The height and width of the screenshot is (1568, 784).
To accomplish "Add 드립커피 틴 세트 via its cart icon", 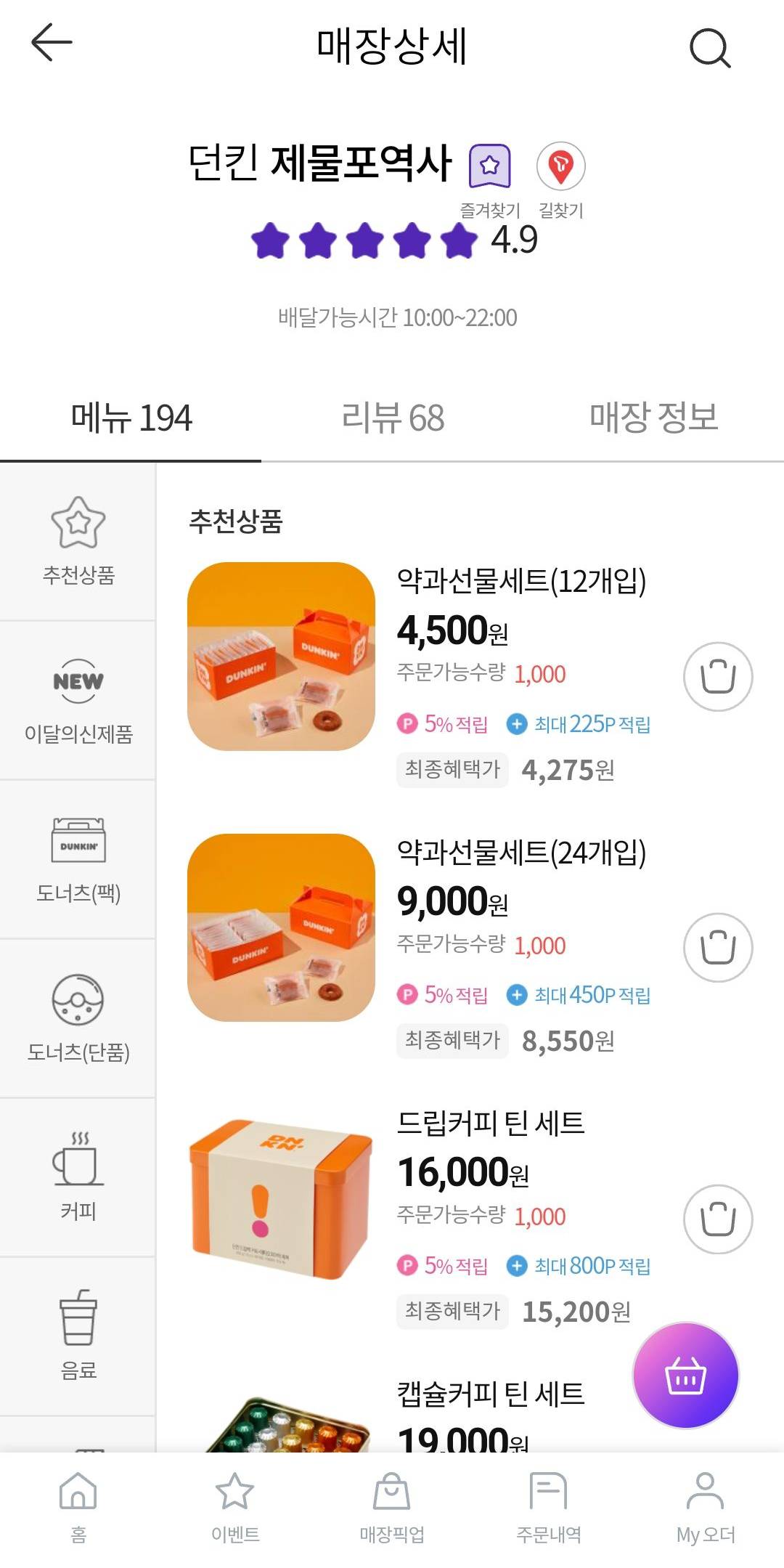I will pyautogui.click(x=717, y=1219).
